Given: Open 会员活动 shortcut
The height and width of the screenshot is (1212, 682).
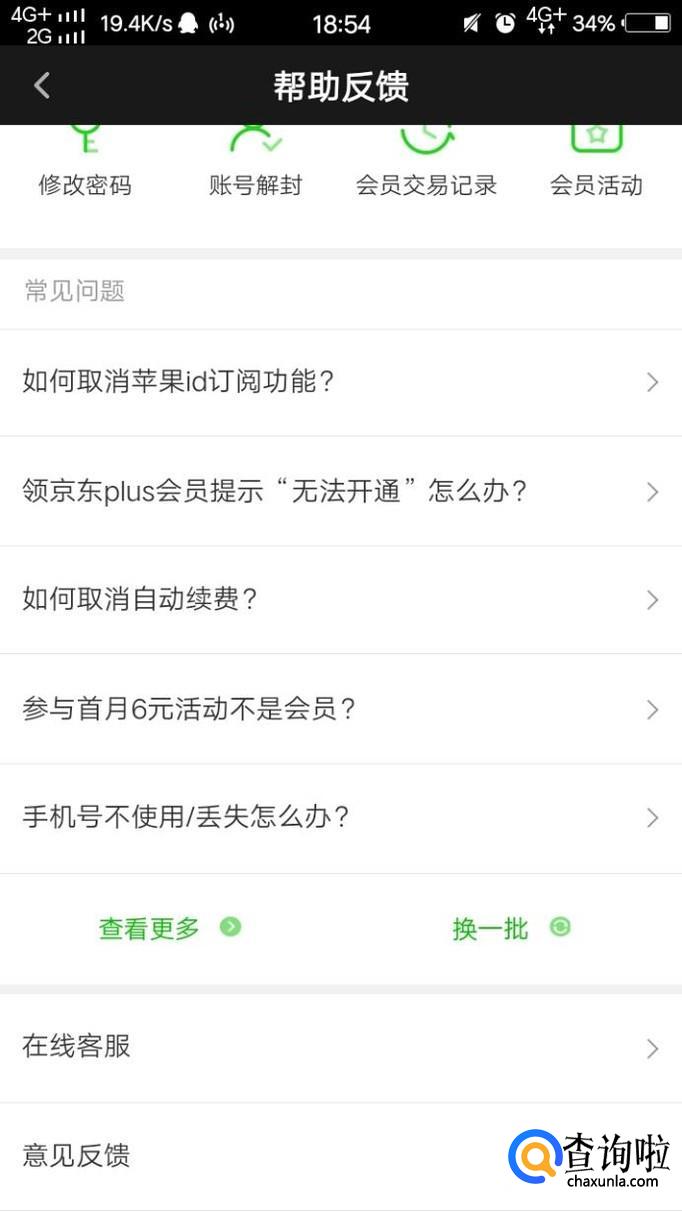Looking at the screenshot, I should point(596,167).
